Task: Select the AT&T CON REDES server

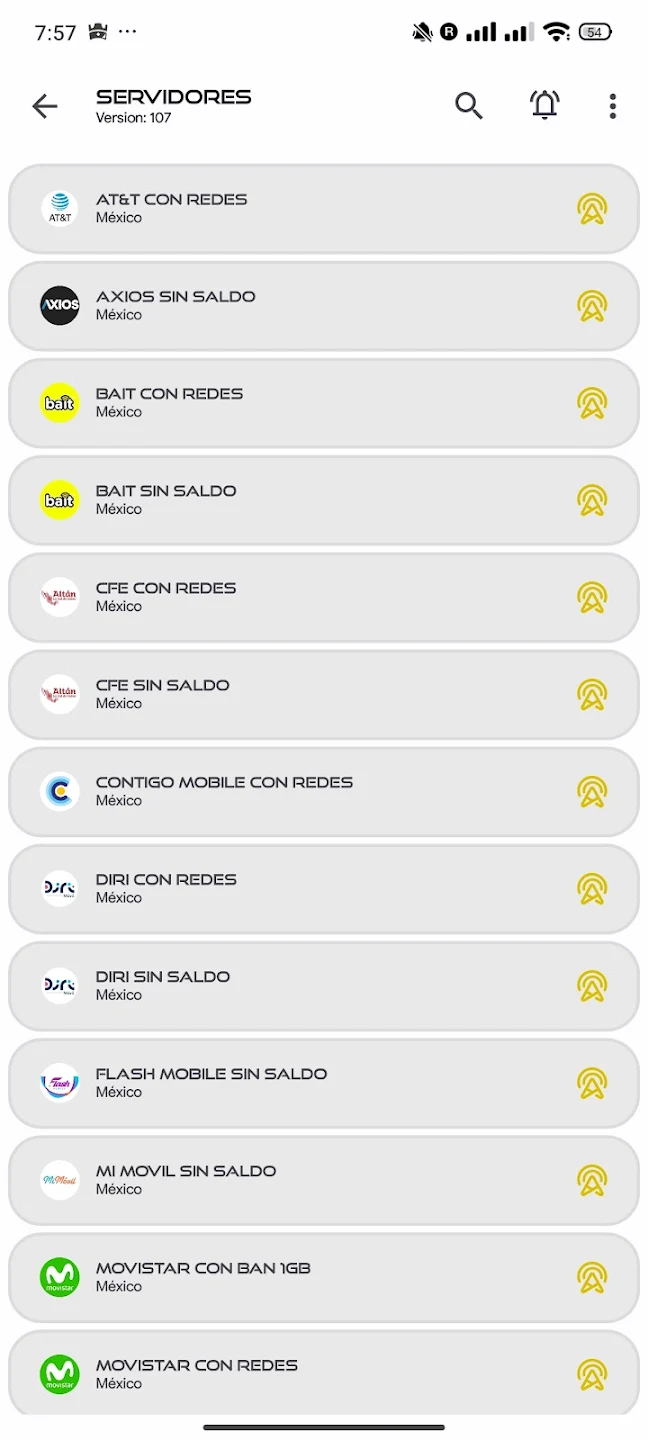Action: click(x=323, y=208)
